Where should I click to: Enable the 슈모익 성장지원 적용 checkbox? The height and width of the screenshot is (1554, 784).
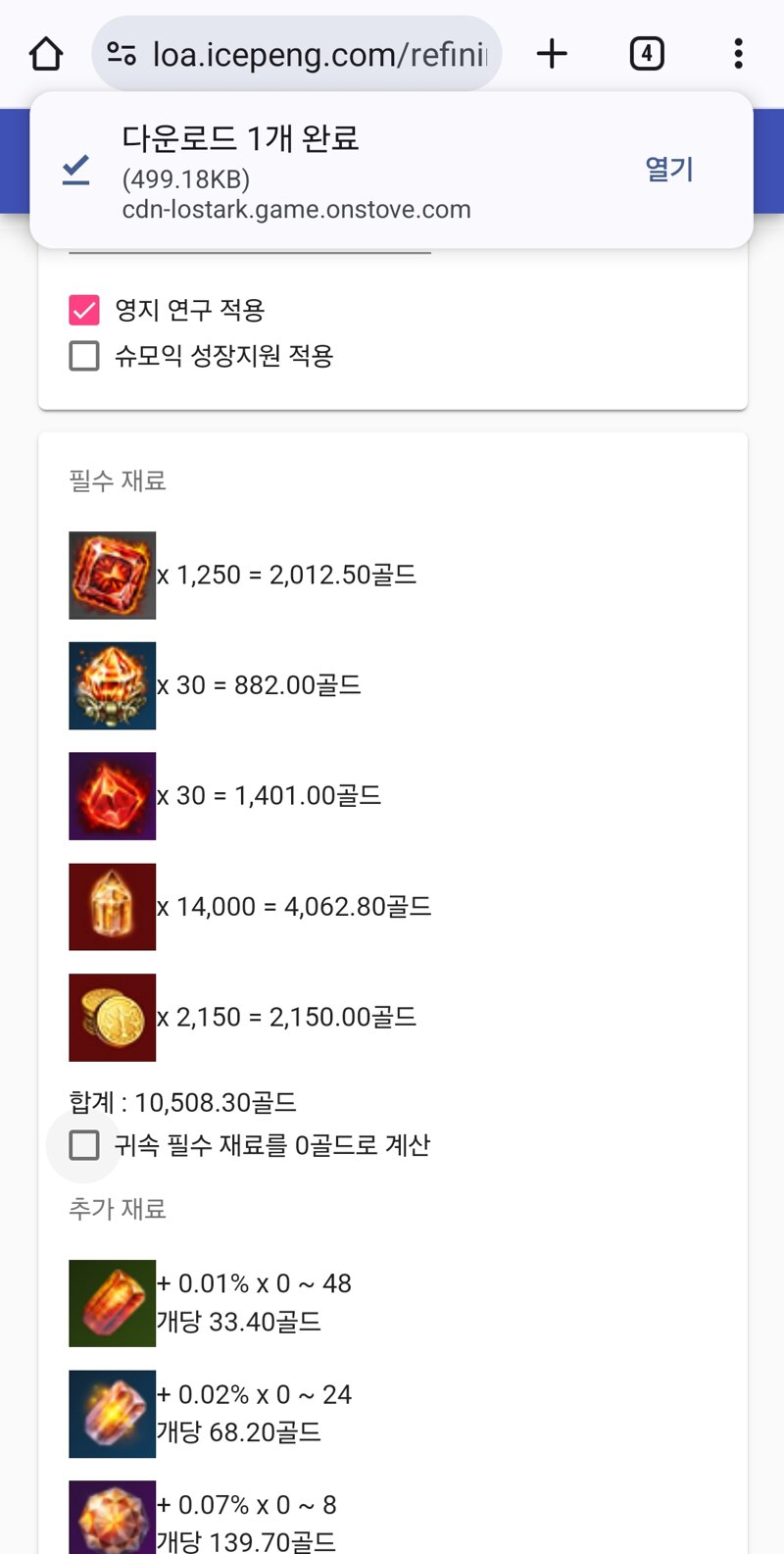click(84, 355)
